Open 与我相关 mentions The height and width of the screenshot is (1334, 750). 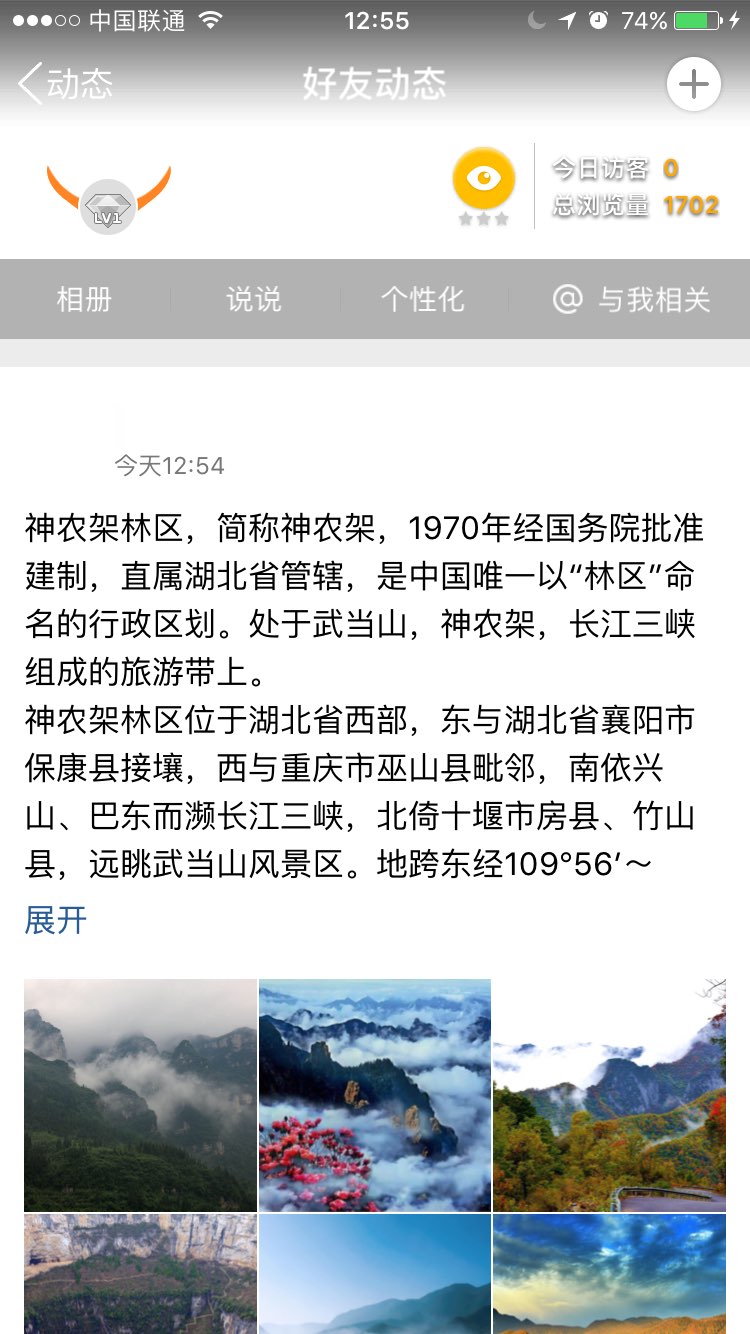click(631, 299)
